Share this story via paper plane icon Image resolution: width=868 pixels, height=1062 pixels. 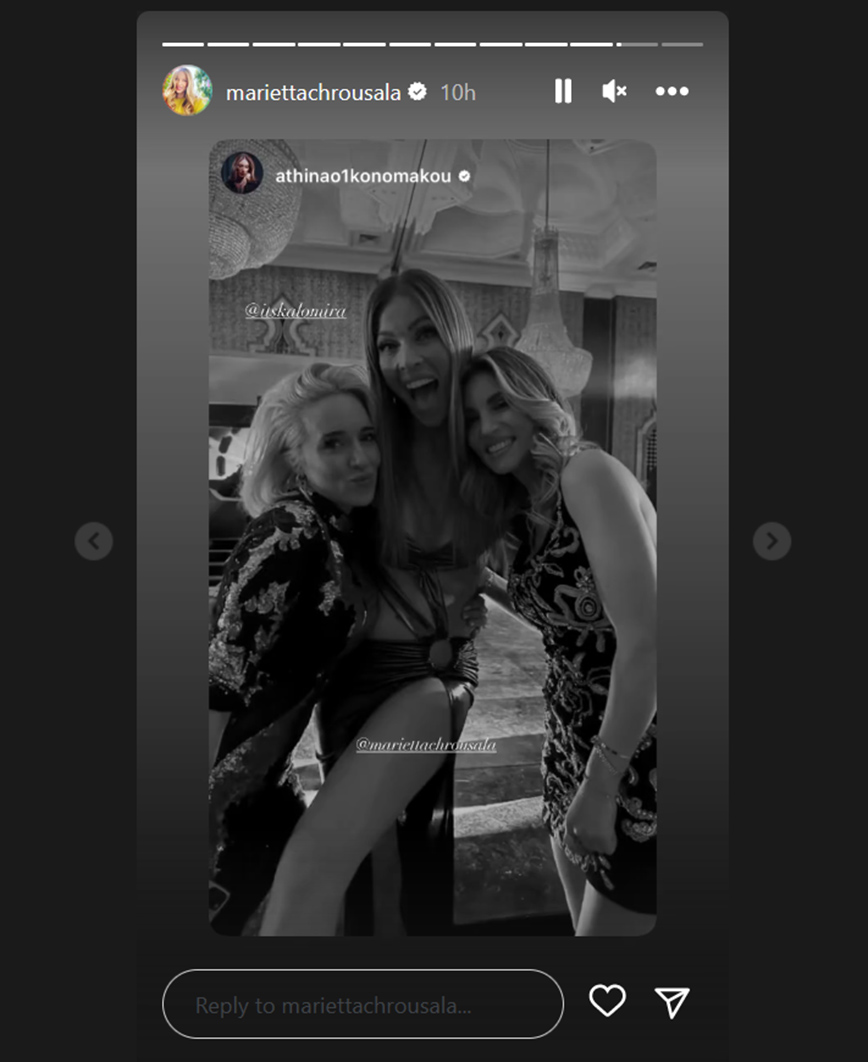(x=672, y=1002)
